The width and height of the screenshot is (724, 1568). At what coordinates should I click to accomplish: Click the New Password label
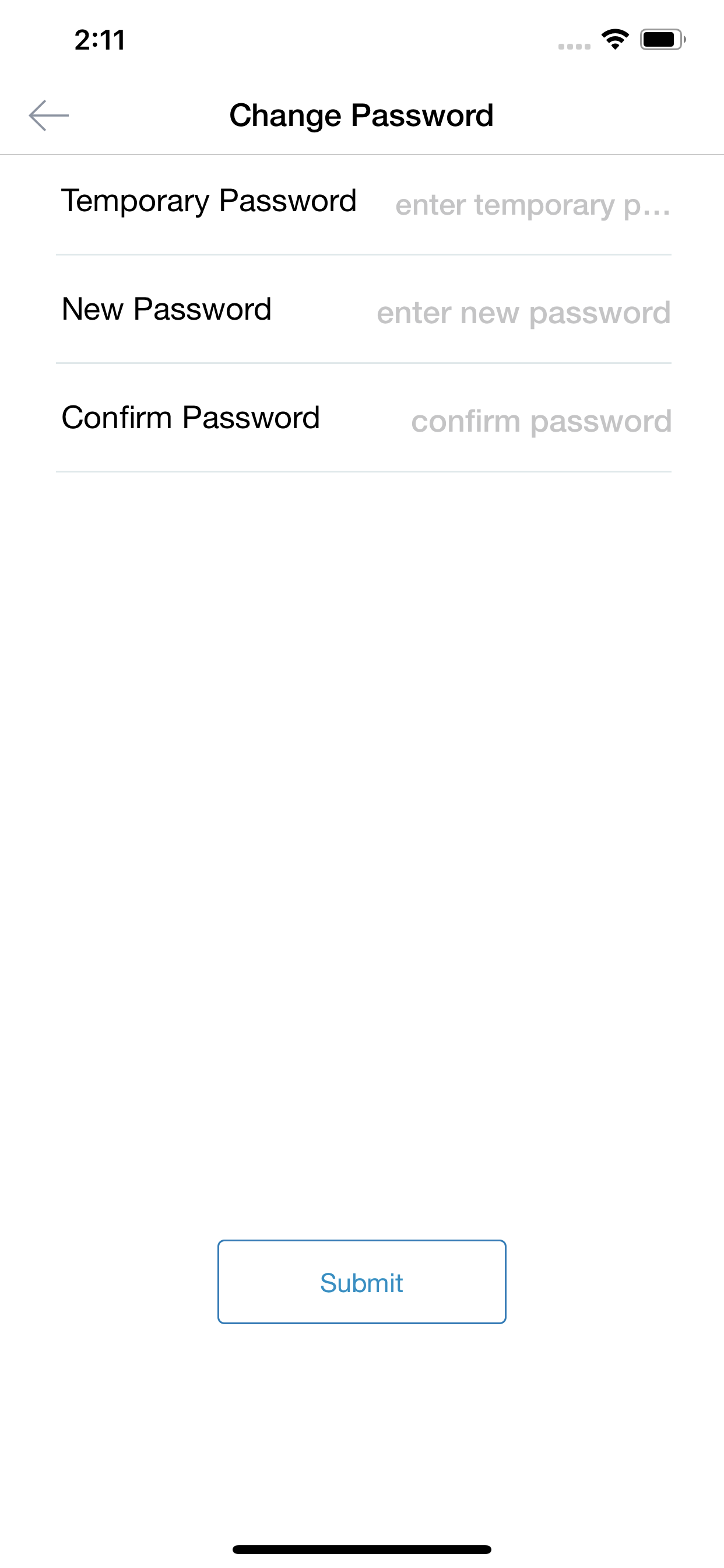point(166,309)
